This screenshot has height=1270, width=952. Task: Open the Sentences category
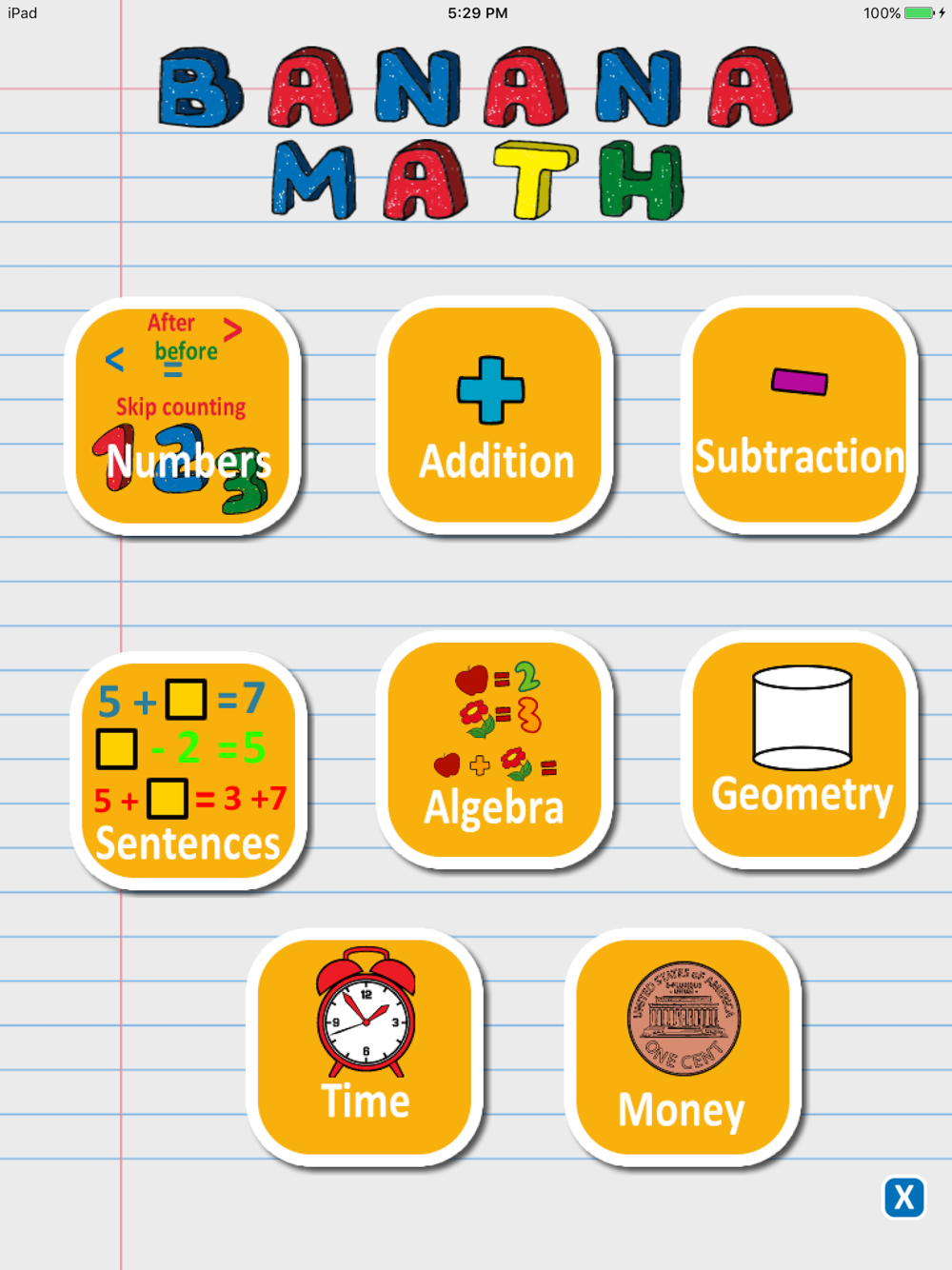188,770
